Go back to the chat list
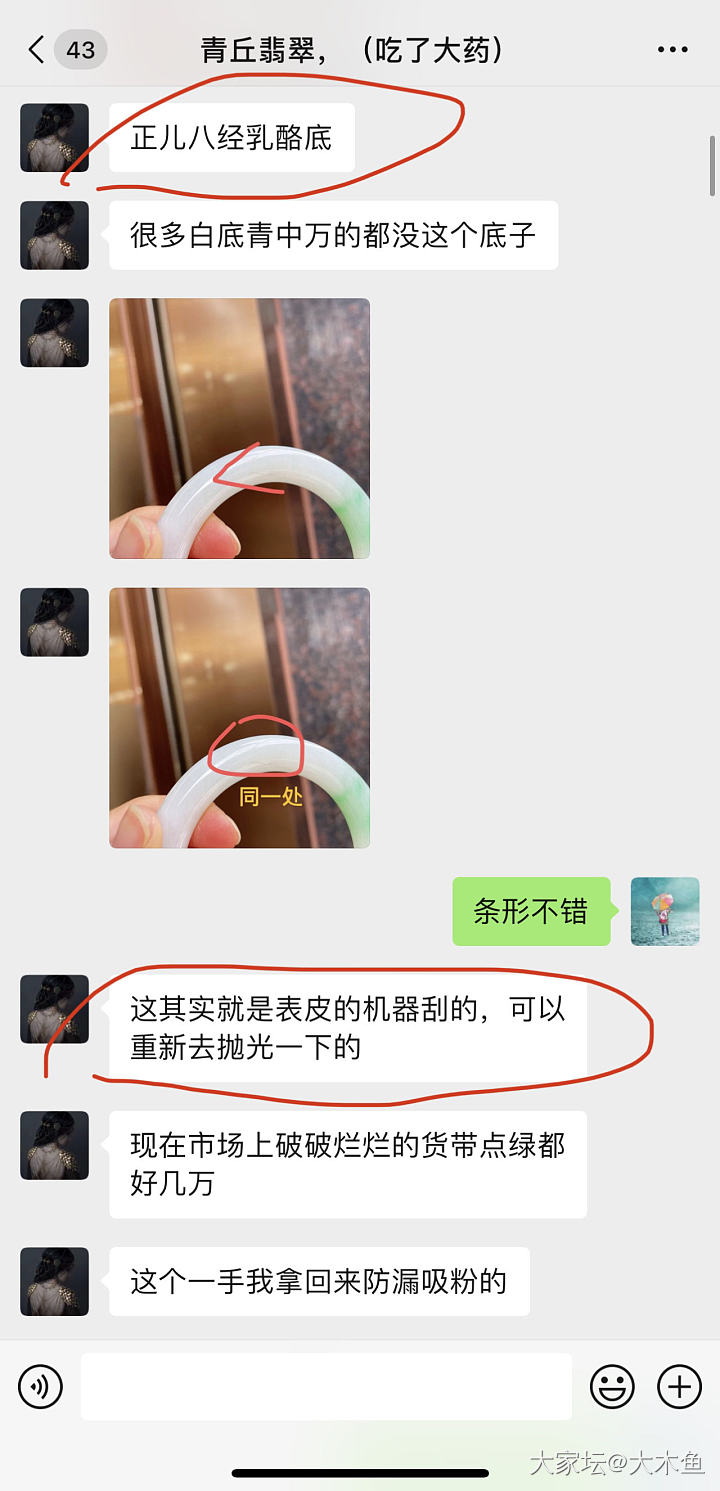This screenshot has width=720, height=1491. coord(38,50)
